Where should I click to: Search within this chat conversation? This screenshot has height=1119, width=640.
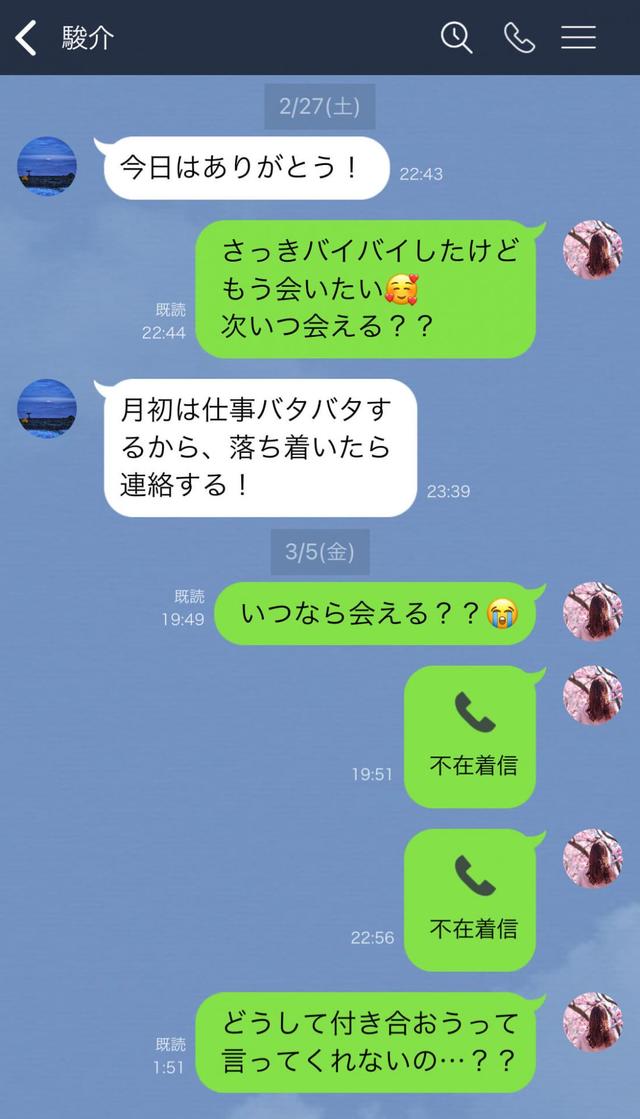(x=457, y=38)
